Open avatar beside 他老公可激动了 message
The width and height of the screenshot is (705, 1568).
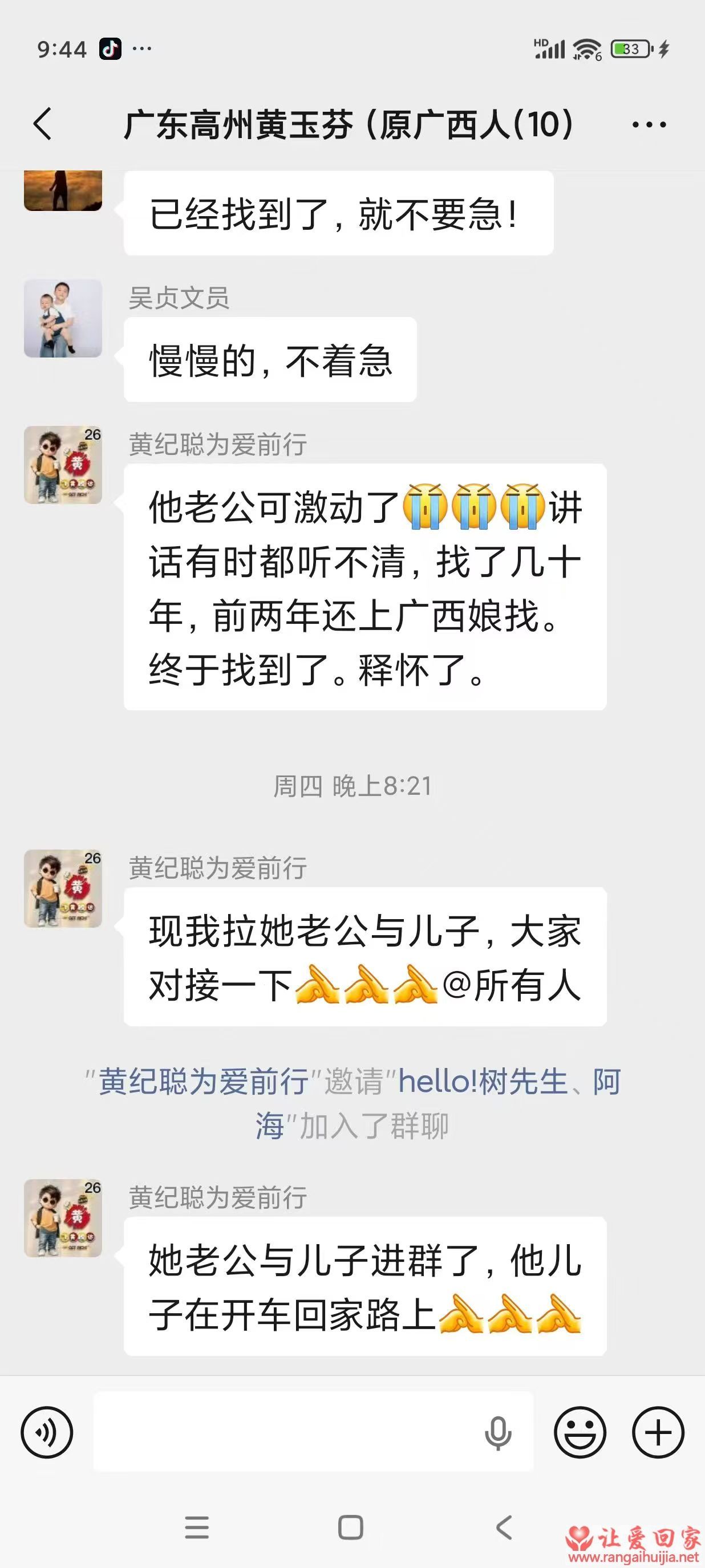63,465
